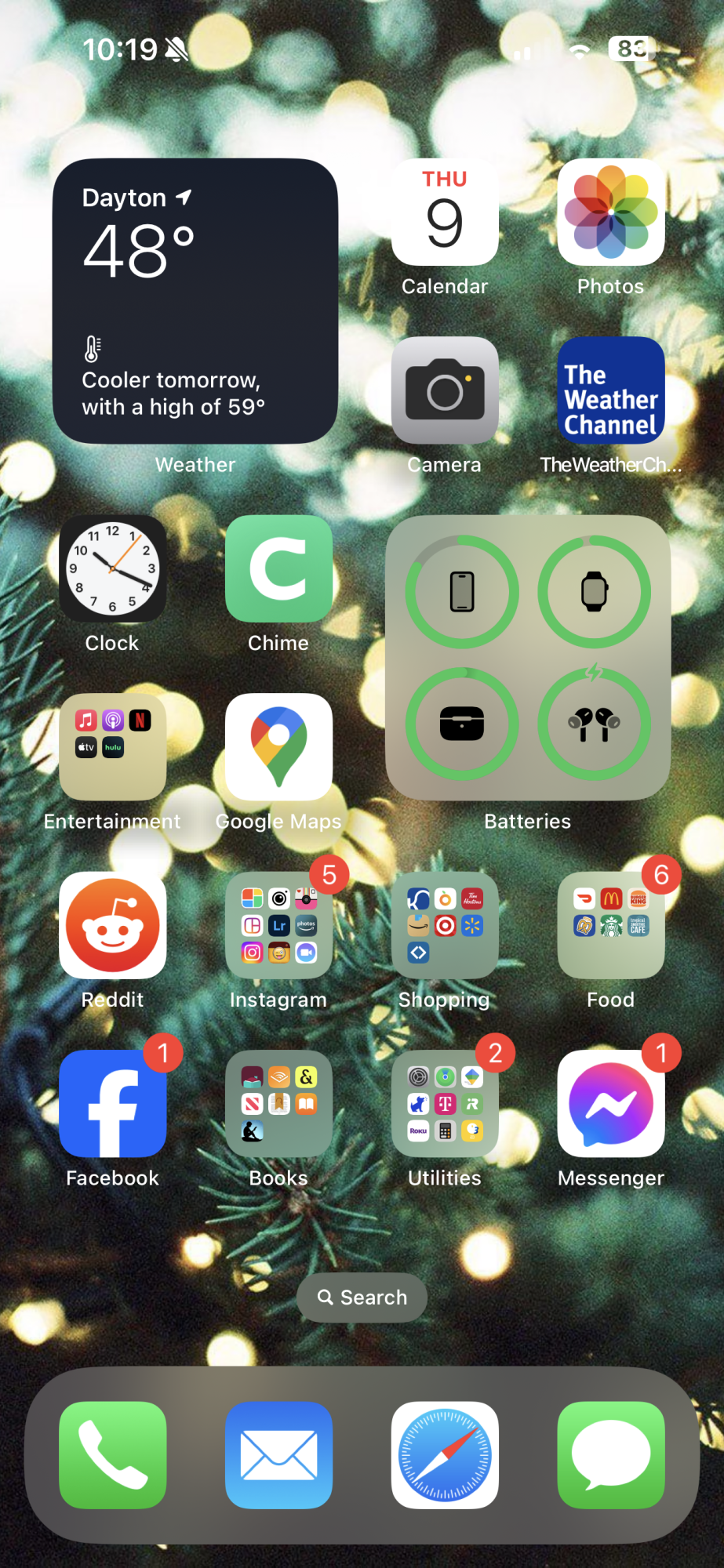724x1568 pixels.
Task: Open the Food folder
Action: tap(610, 925)
